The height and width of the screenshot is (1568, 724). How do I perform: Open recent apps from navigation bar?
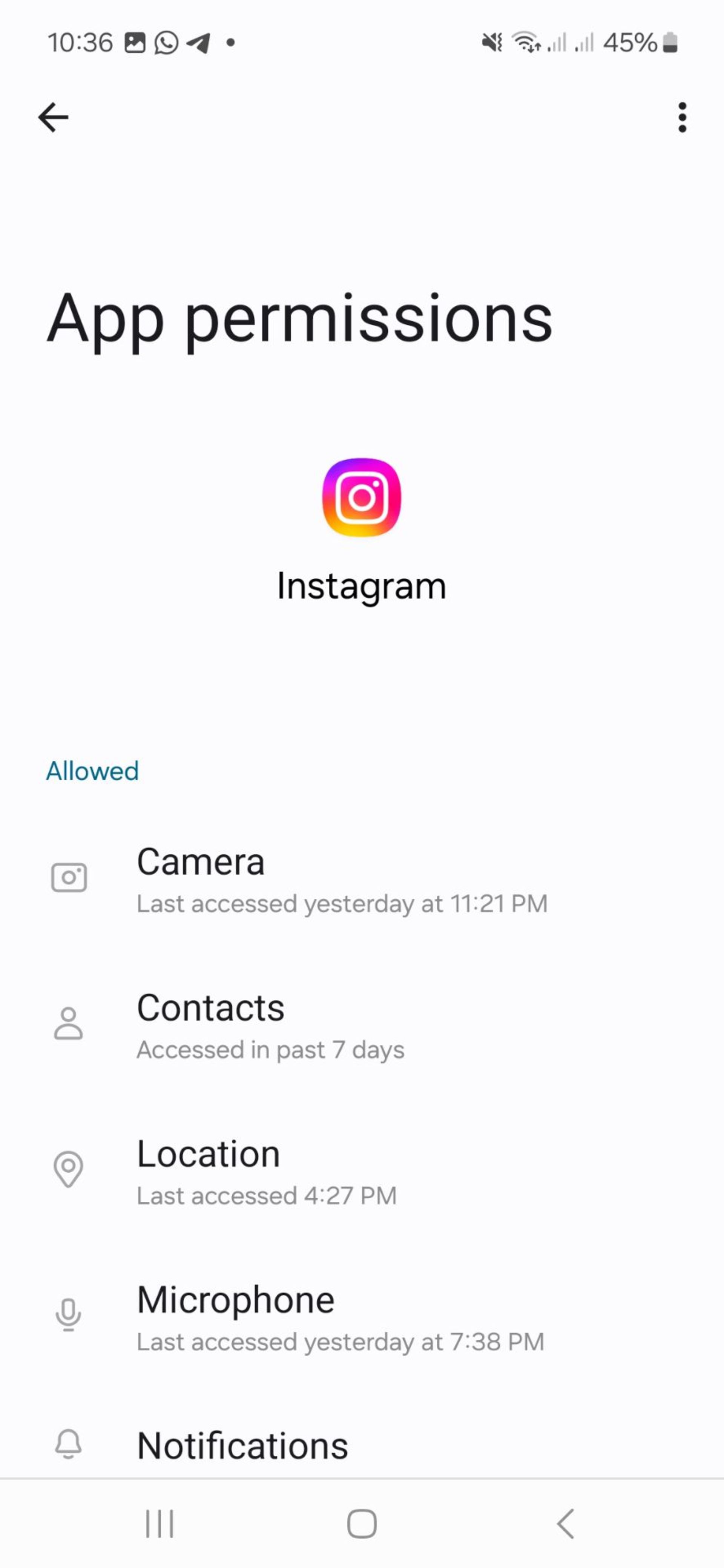click(x=160, y=1524)
